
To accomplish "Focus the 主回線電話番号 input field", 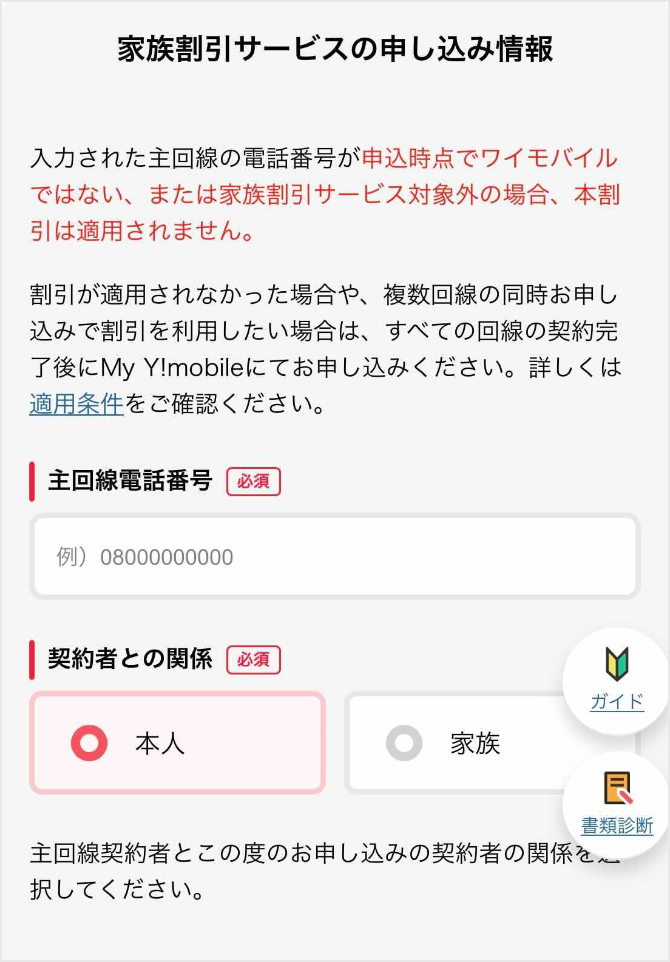I will click(x=334, y=557).
